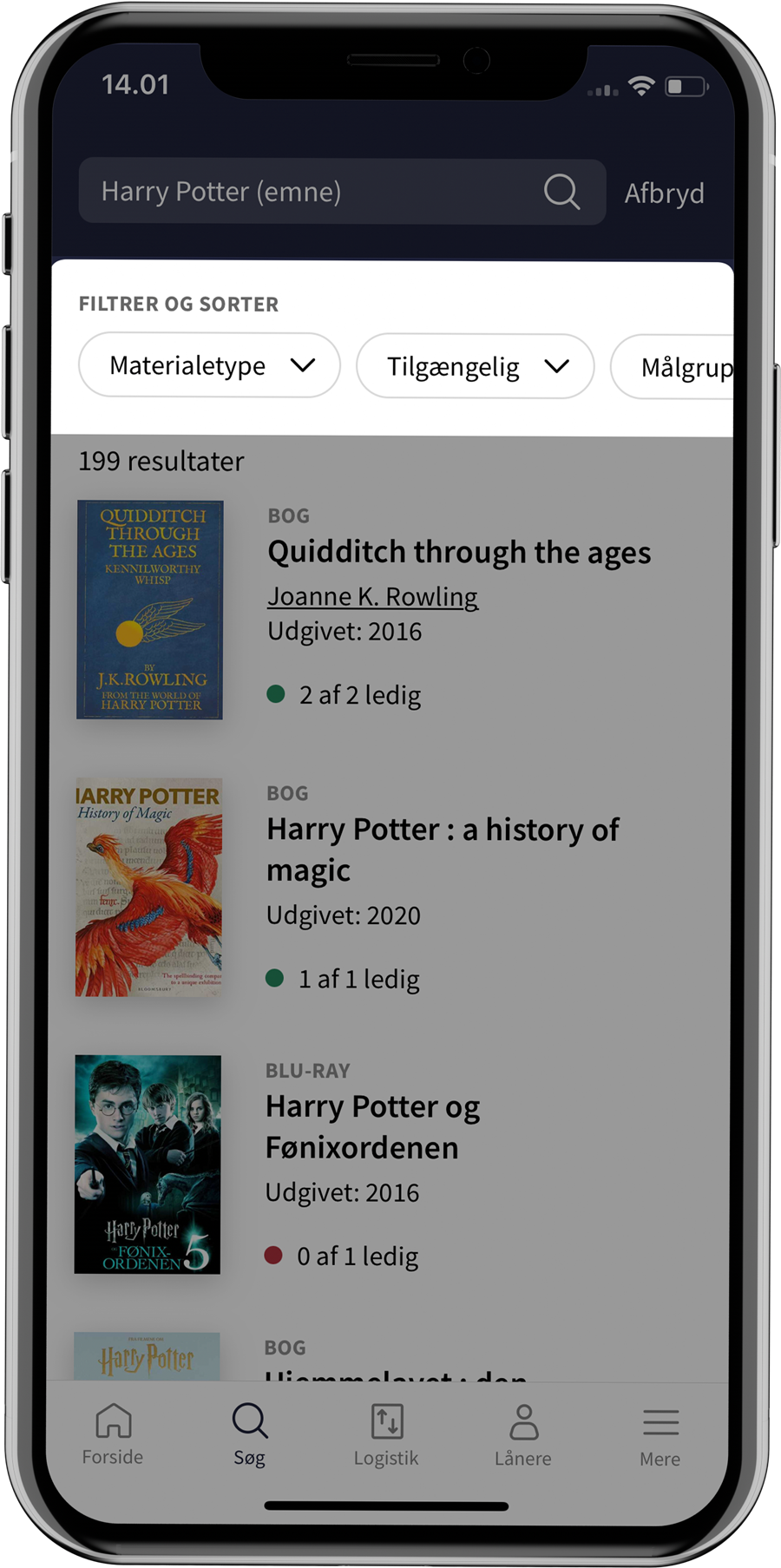Switch to the Logistik tab

(x=386, y=1435)
